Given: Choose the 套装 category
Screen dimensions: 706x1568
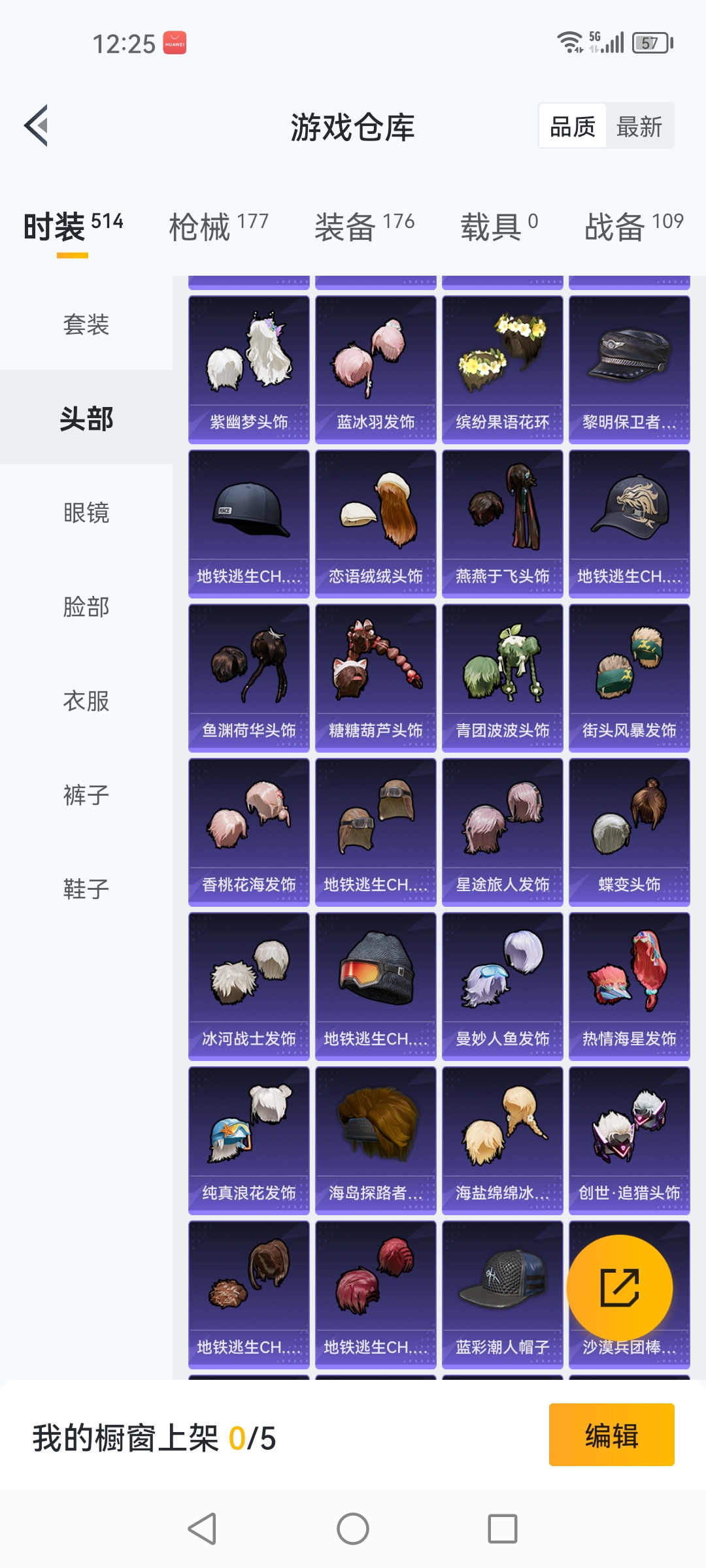Looking at the screenshot, I should click(x=86, y=324).
